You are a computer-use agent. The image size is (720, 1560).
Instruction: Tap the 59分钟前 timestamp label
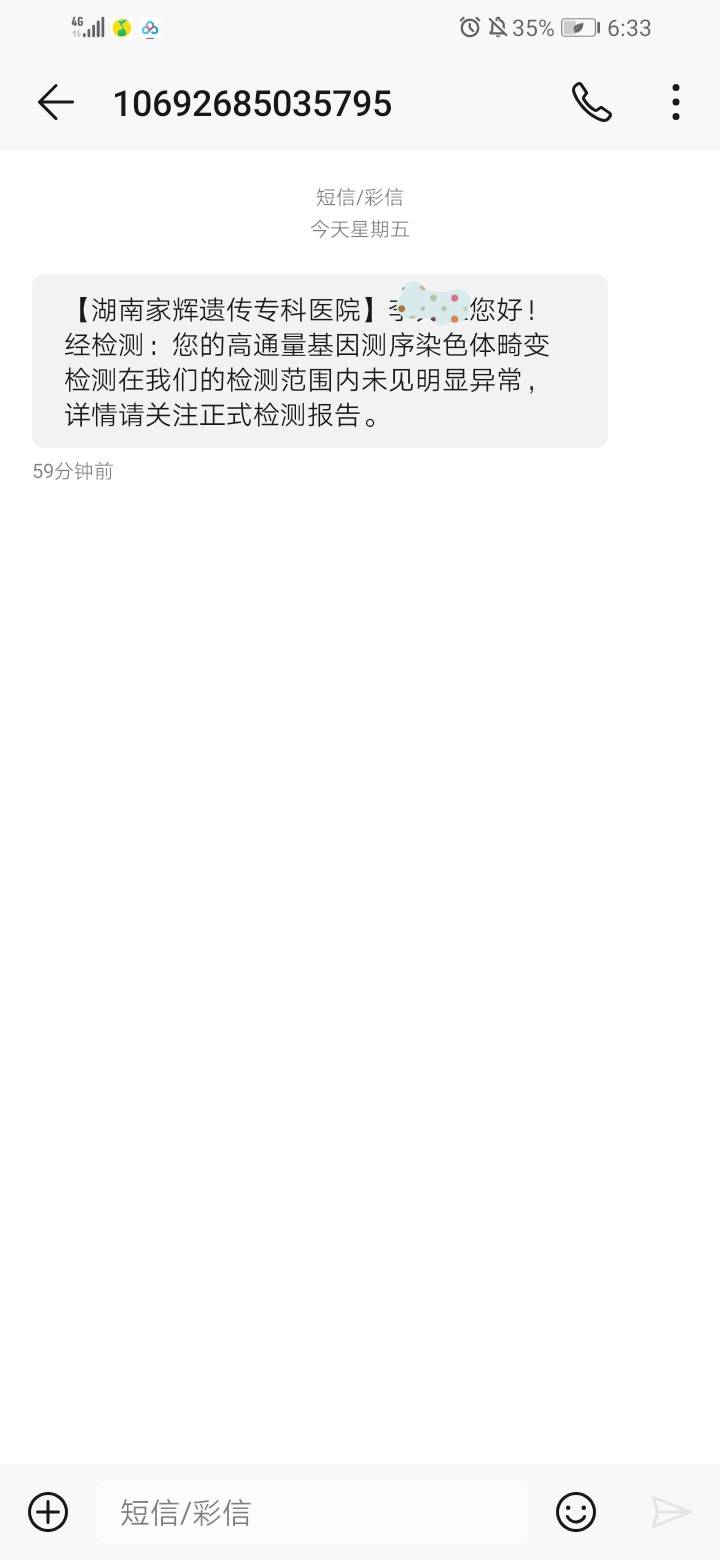click(73, 471)
